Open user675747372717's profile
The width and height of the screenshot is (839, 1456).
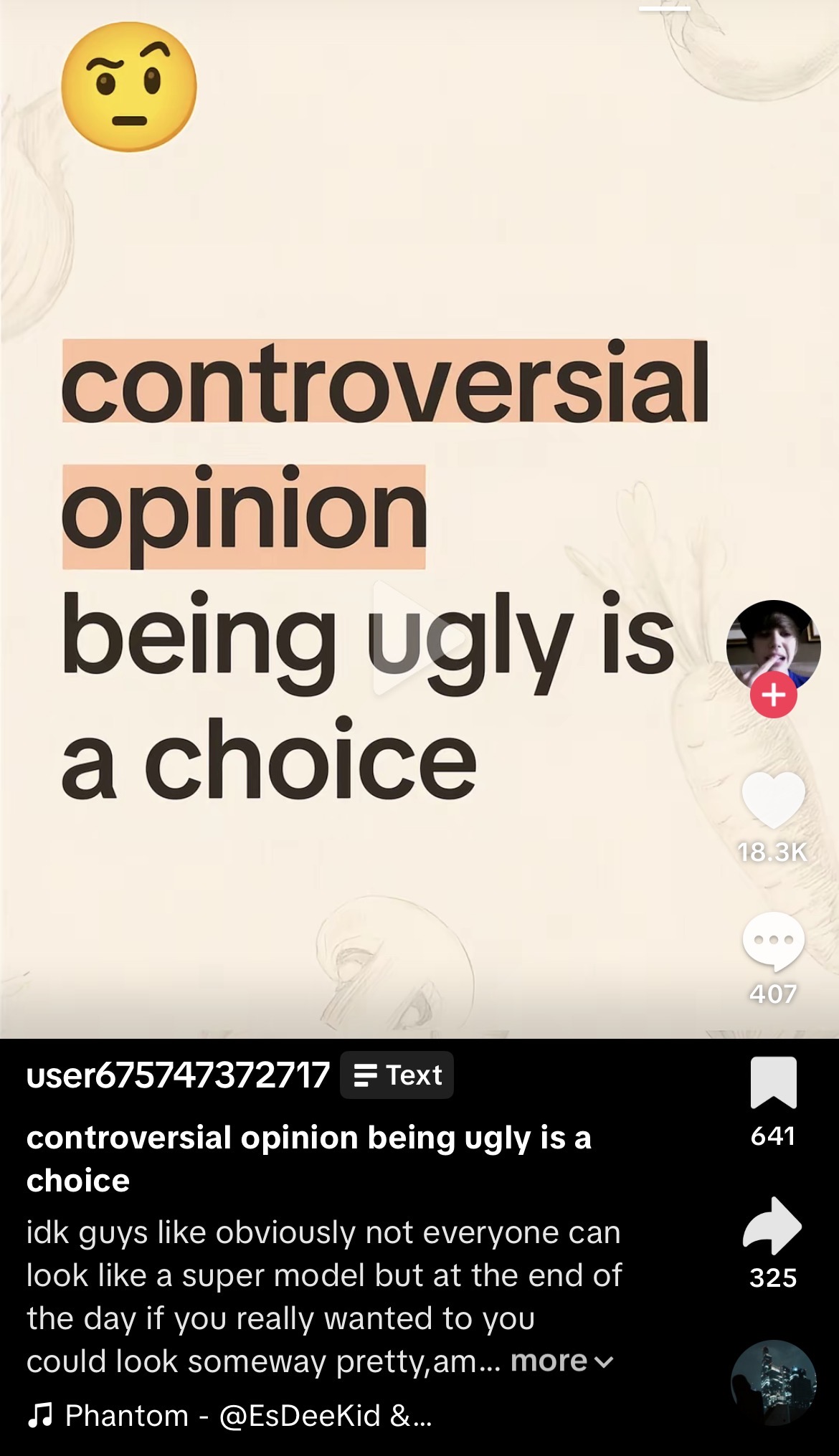178,1075
